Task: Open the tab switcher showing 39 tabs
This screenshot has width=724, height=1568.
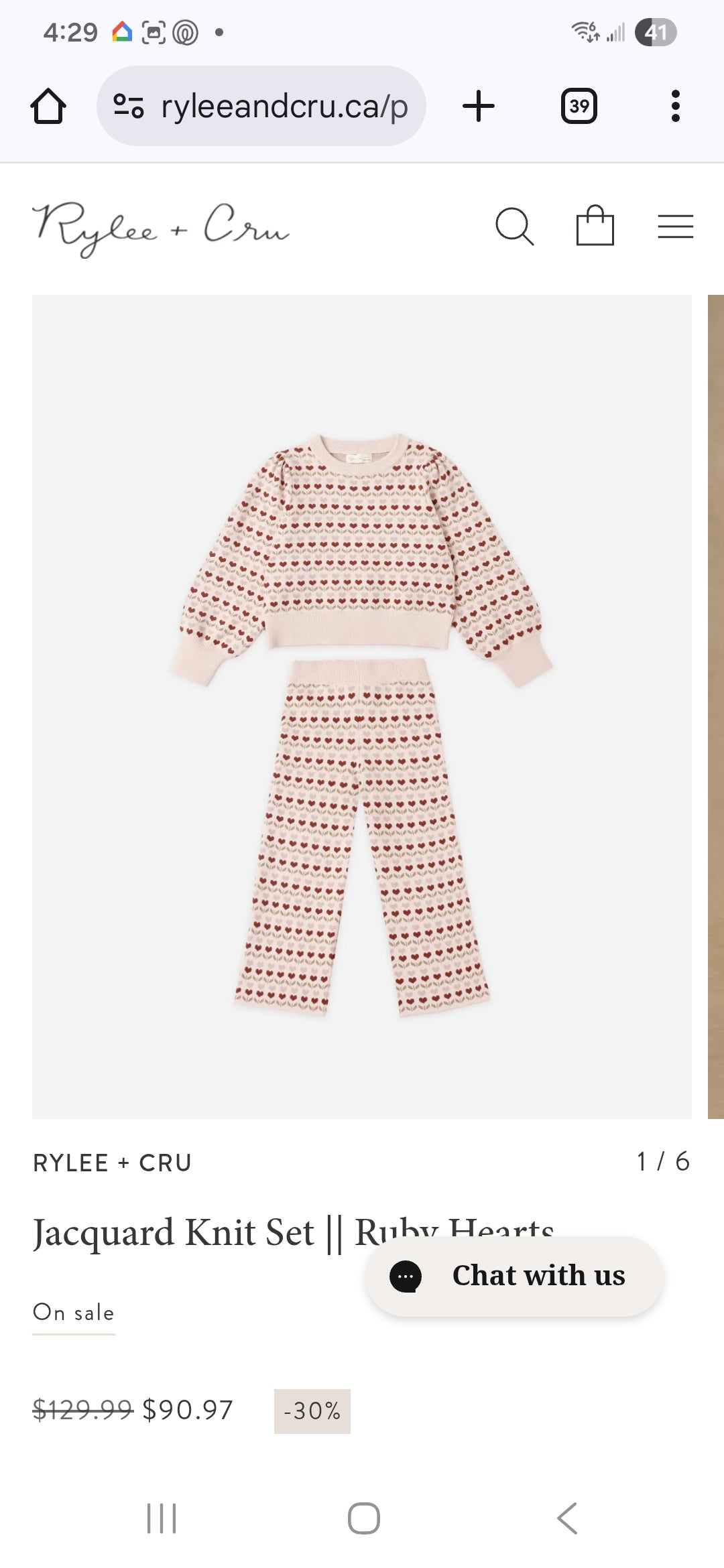Action: point(579,105)
